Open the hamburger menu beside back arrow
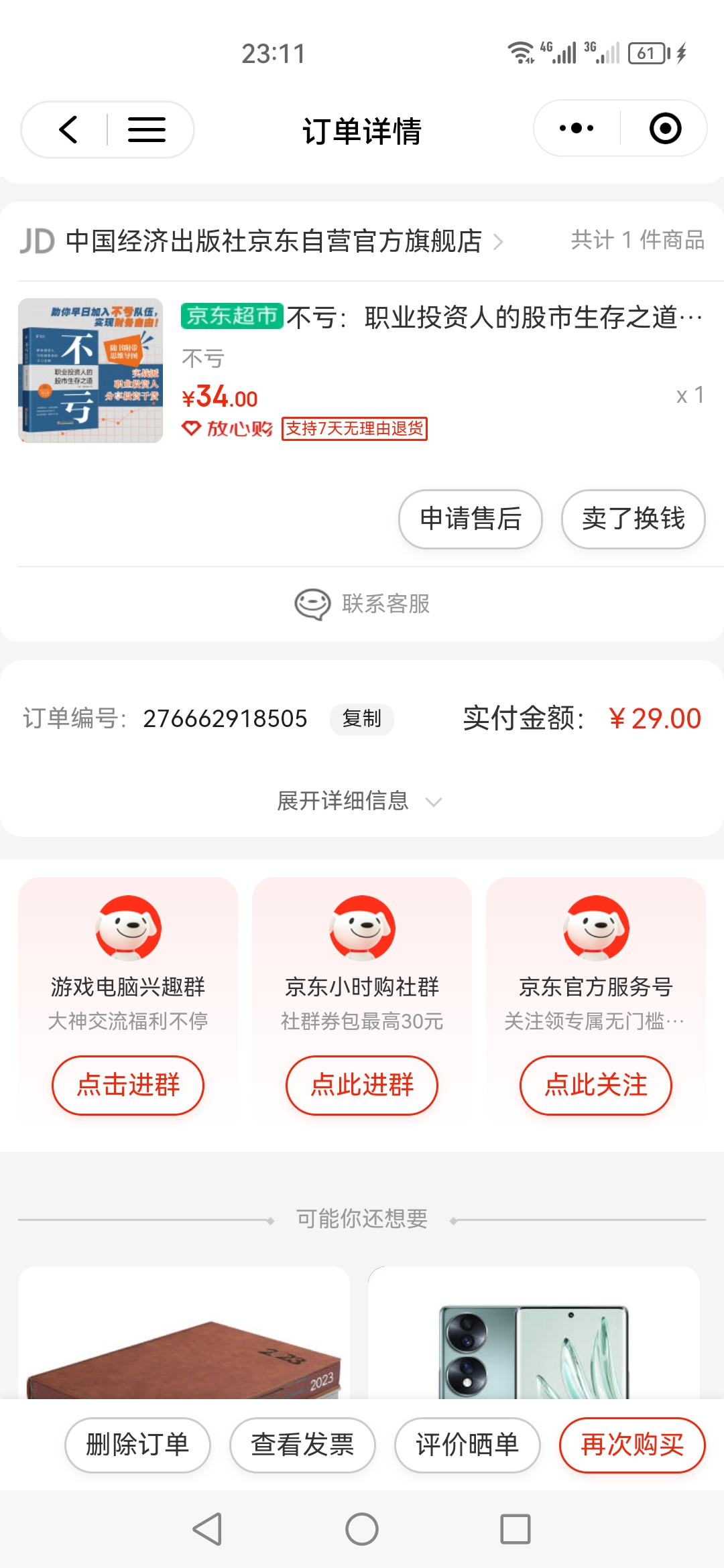724x1568 pixels. point(146,129)
